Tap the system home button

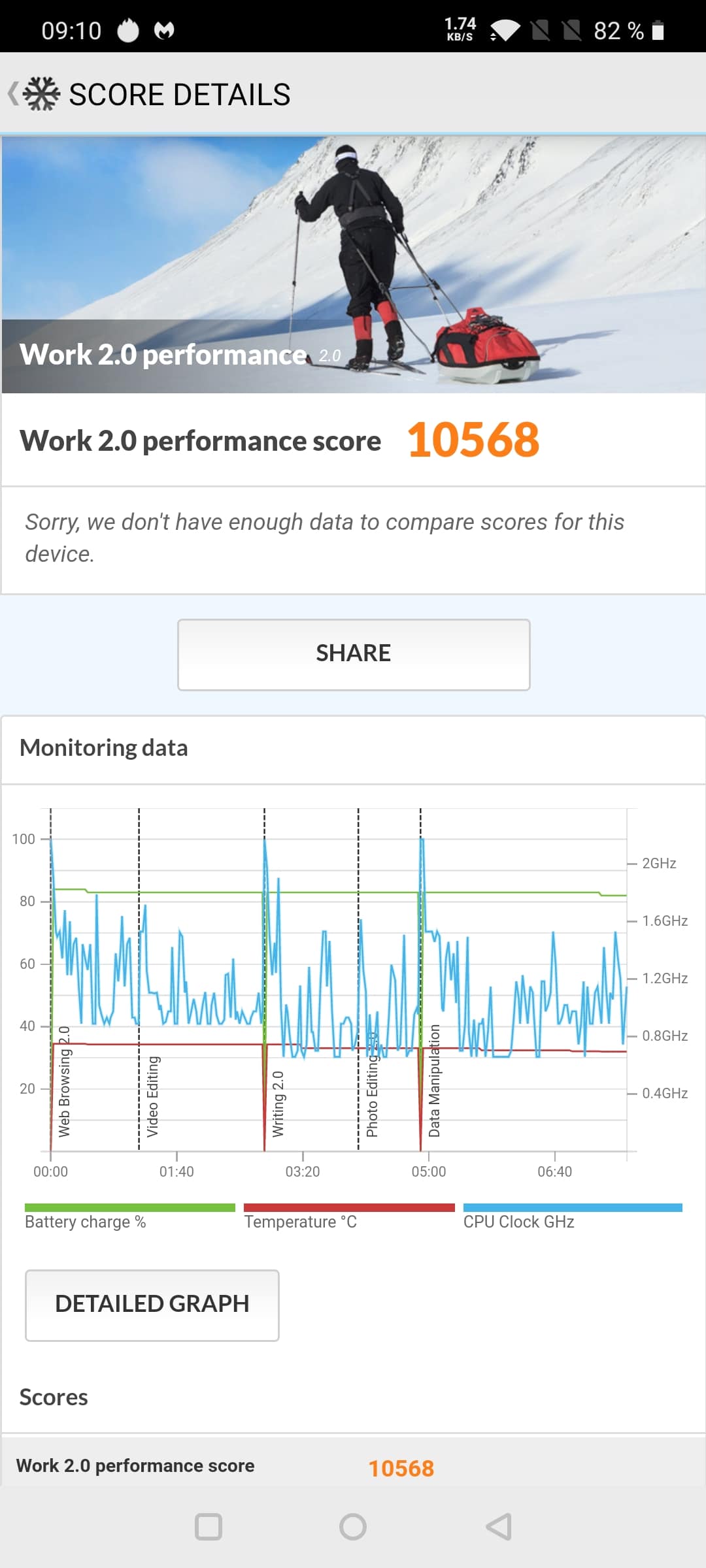(353, 1527)
